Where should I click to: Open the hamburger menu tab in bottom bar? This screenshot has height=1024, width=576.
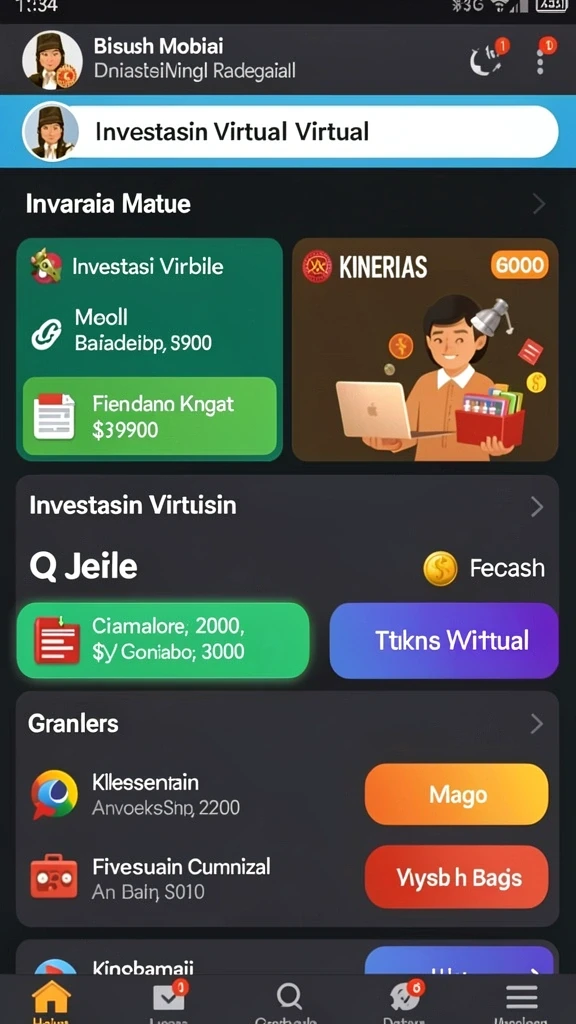click(x=522, y=1000)
